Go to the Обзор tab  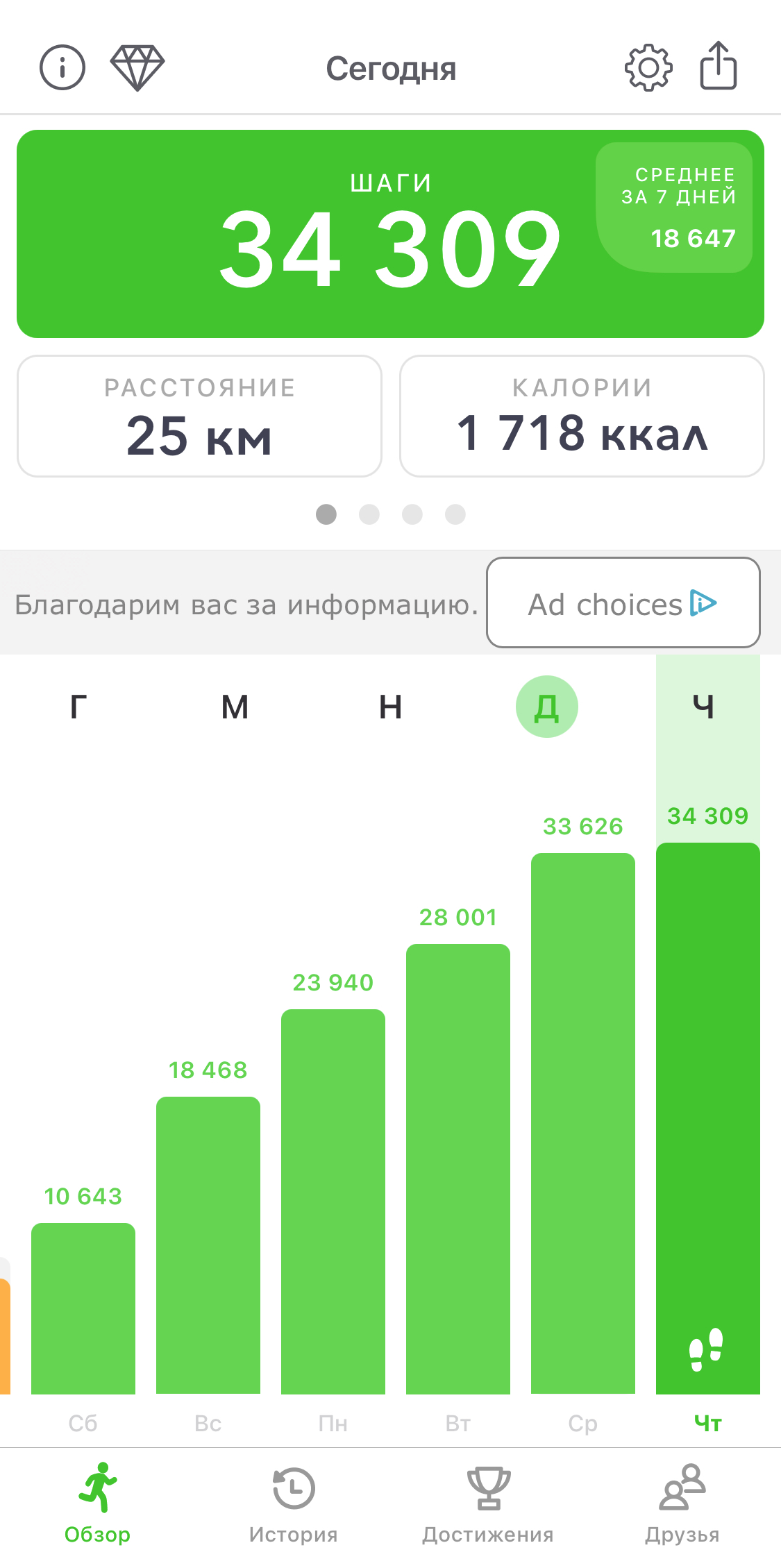pos(97,1503)
